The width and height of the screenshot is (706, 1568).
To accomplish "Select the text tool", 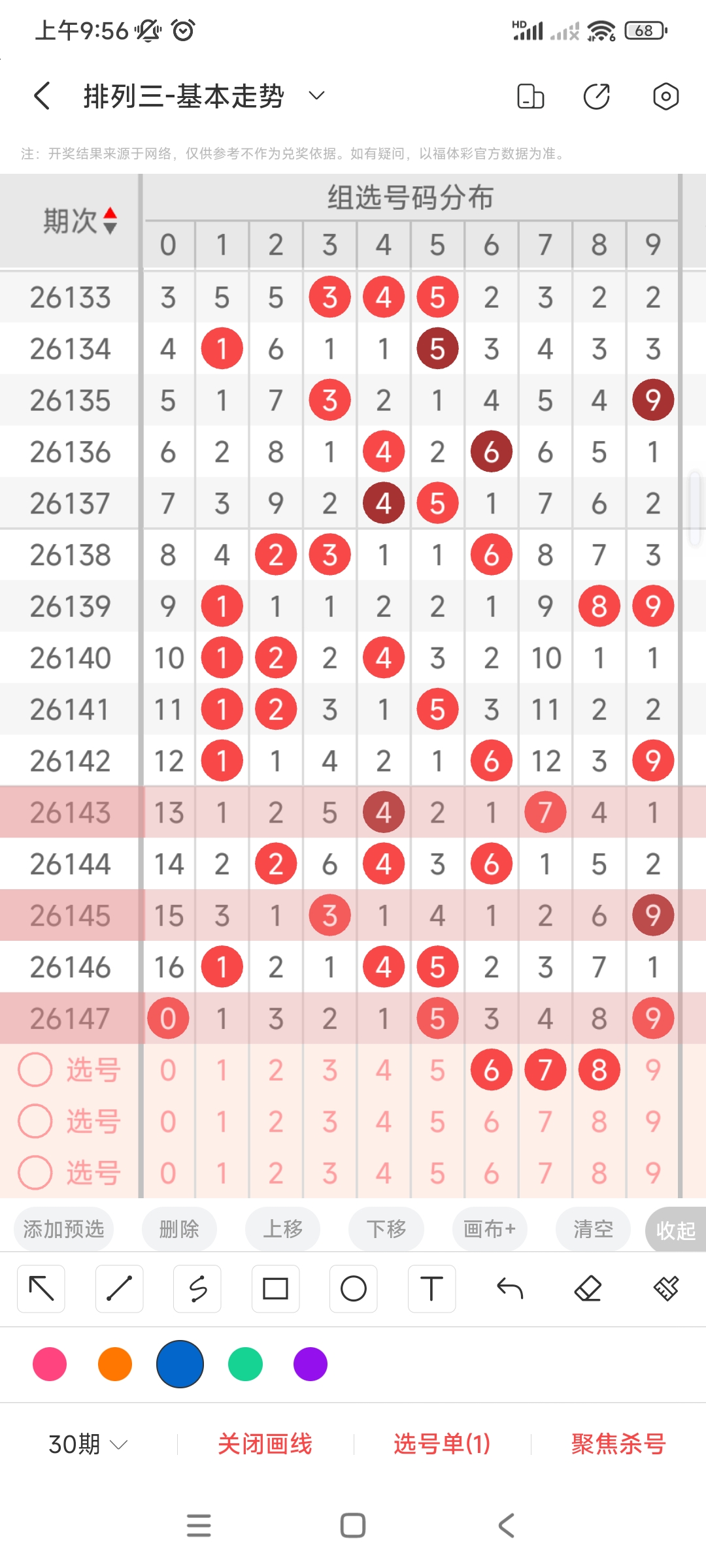I will coord(431,1289).
